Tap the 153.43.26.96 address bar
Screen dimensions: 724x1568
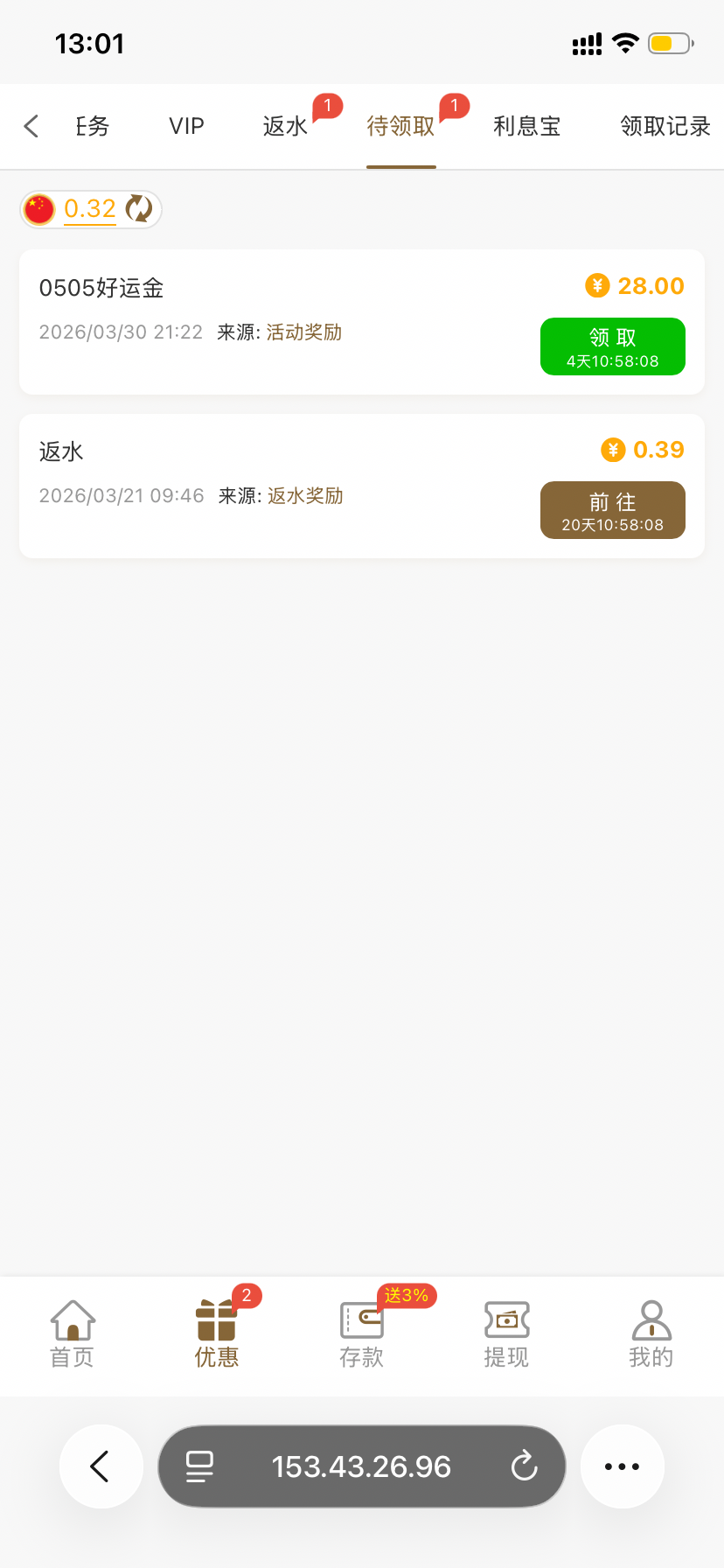(x=361, y=1466)
